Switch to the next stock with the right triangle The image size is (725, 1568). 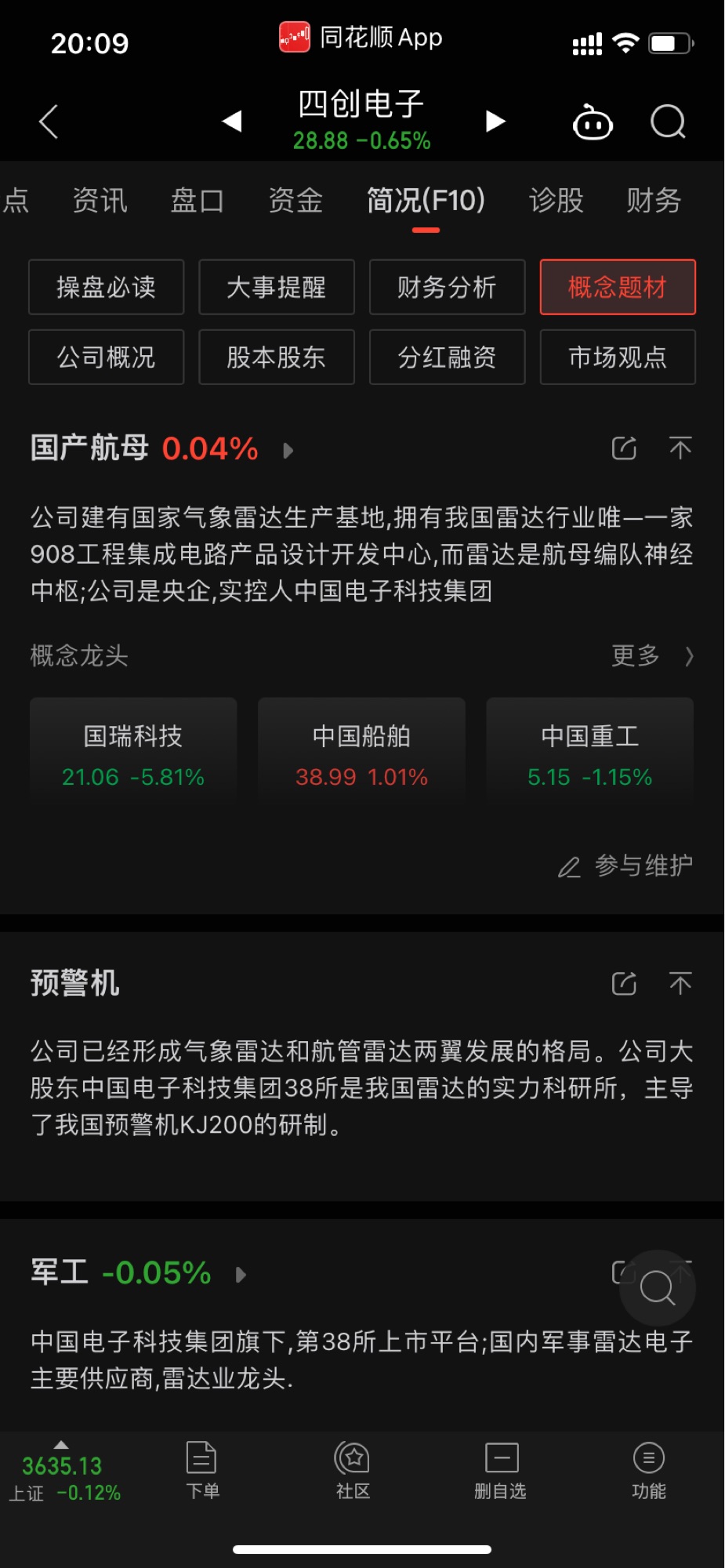tap(495, 122)
